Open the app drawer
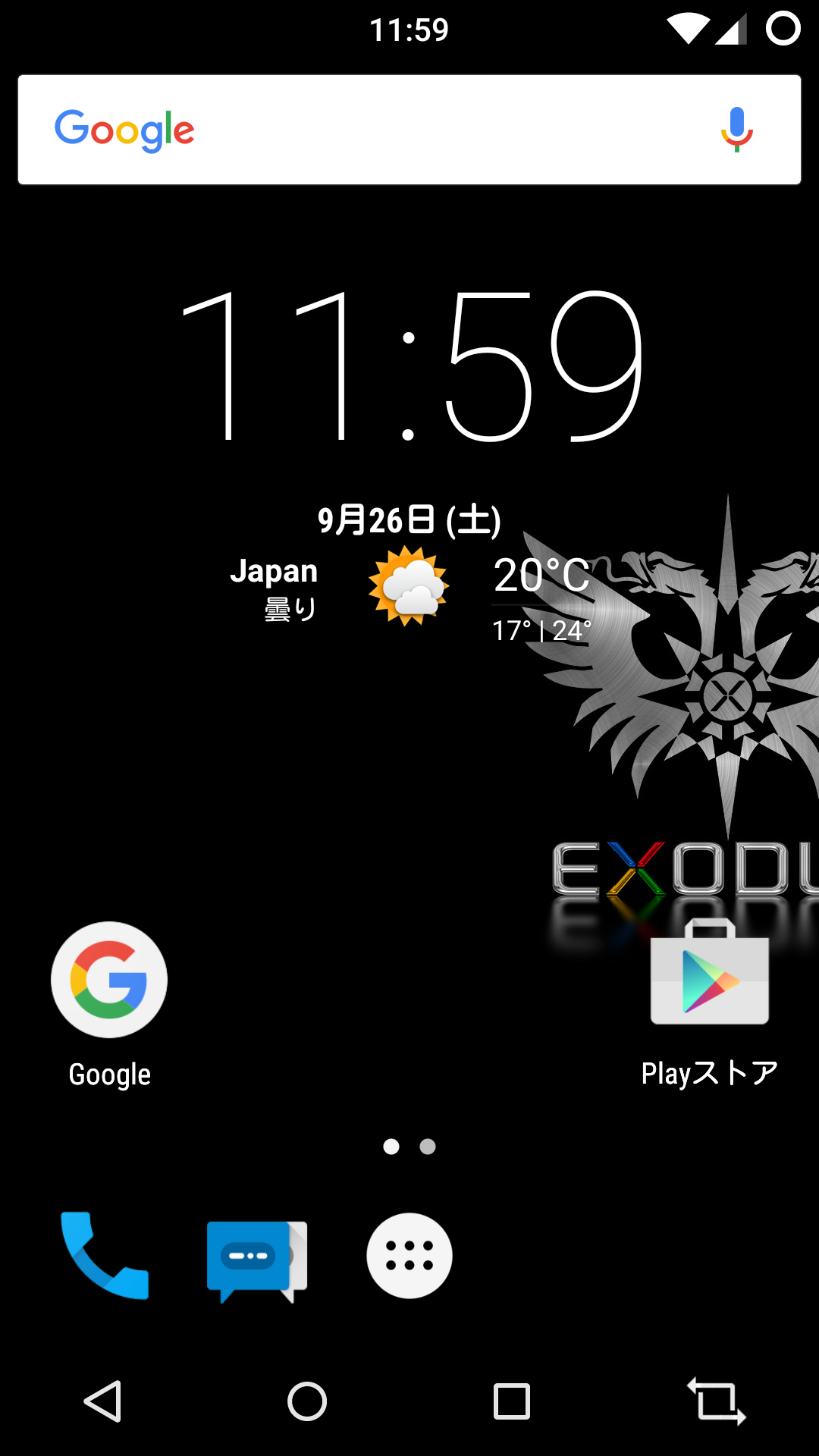Screen dimensions: 819x1456 click(409, 1256)
